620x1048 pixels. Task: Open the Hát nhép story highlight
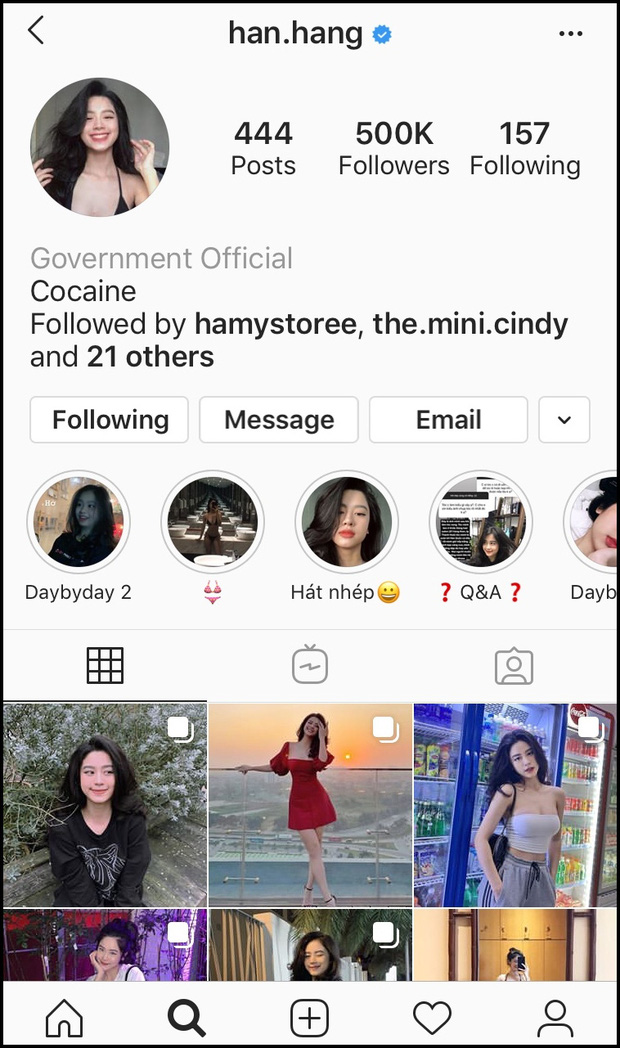point(346,522)
